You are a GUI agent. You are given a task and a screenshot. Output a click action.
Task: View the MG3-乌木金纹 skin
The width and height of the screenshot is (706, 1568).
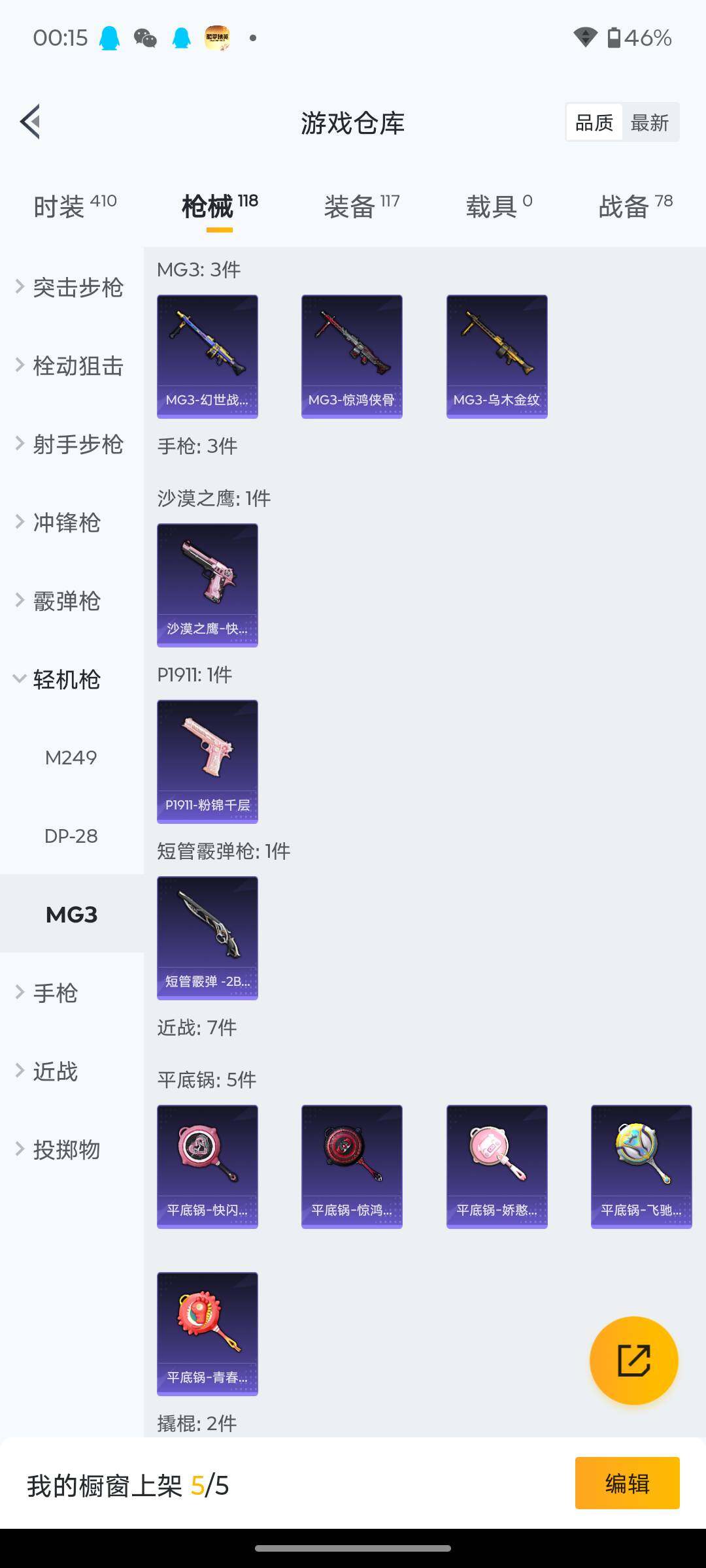coord(497,356)
